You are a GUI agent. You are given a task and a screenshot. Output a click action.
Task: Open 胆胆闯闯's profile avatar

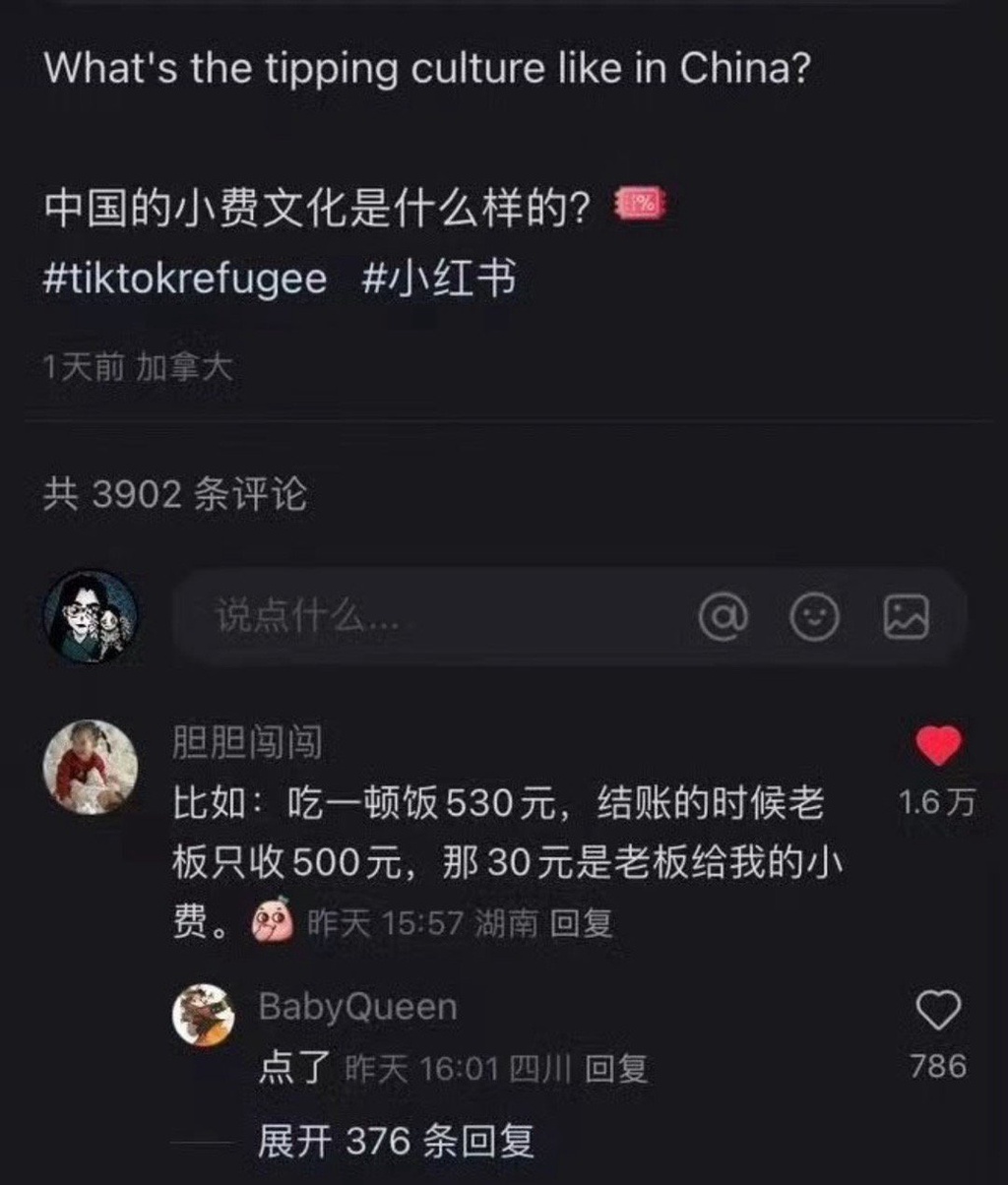pos(92,766)
